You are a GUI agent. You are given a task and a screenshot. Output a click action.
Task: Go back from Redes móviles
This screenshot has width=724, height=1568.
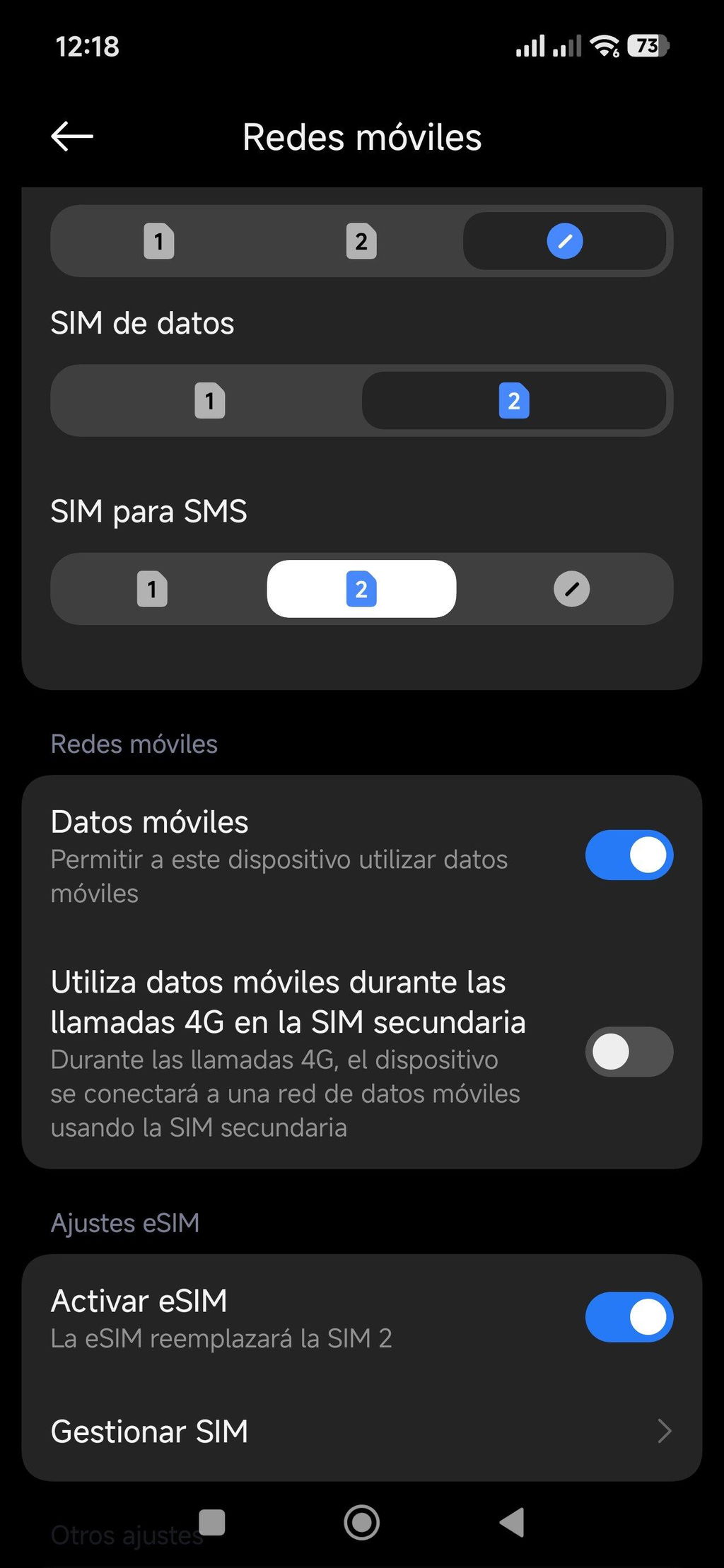click(72, 136)
